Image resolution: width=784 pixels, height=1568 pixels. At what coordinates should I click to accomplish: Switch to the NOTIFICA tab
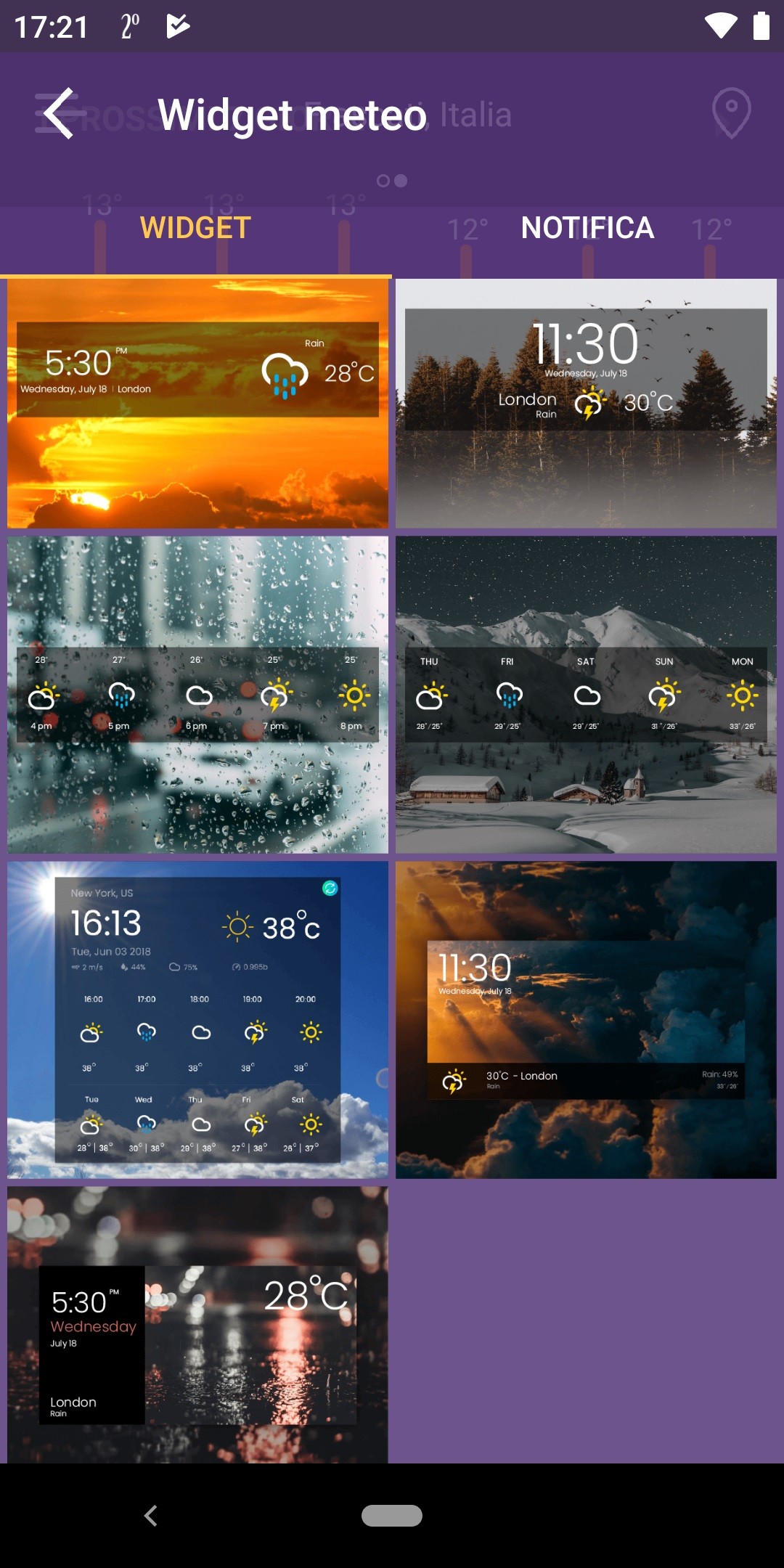pos(587,228)
